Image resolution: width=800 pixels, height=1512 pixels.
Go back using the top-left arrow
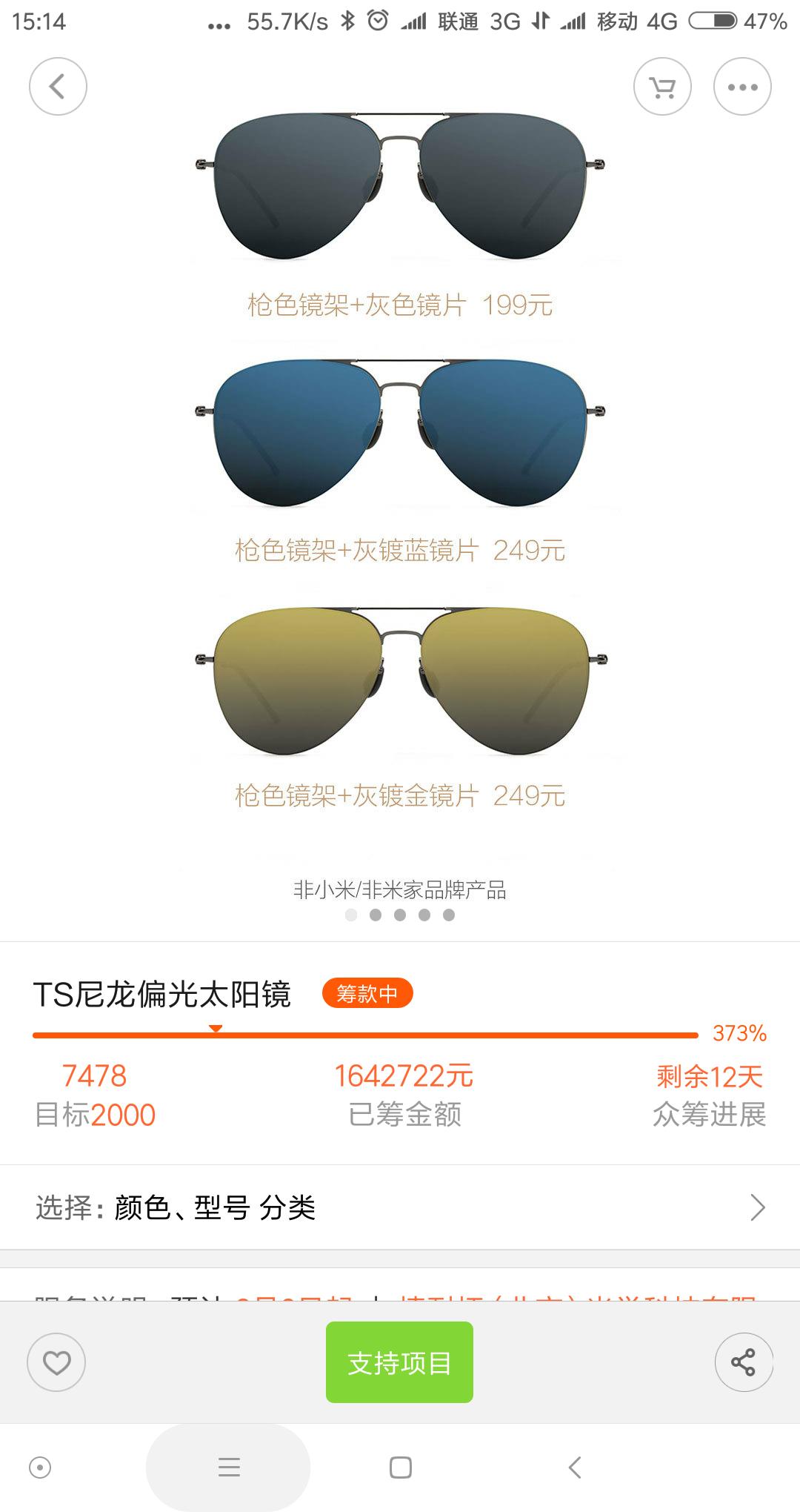(x=58, y=87)
